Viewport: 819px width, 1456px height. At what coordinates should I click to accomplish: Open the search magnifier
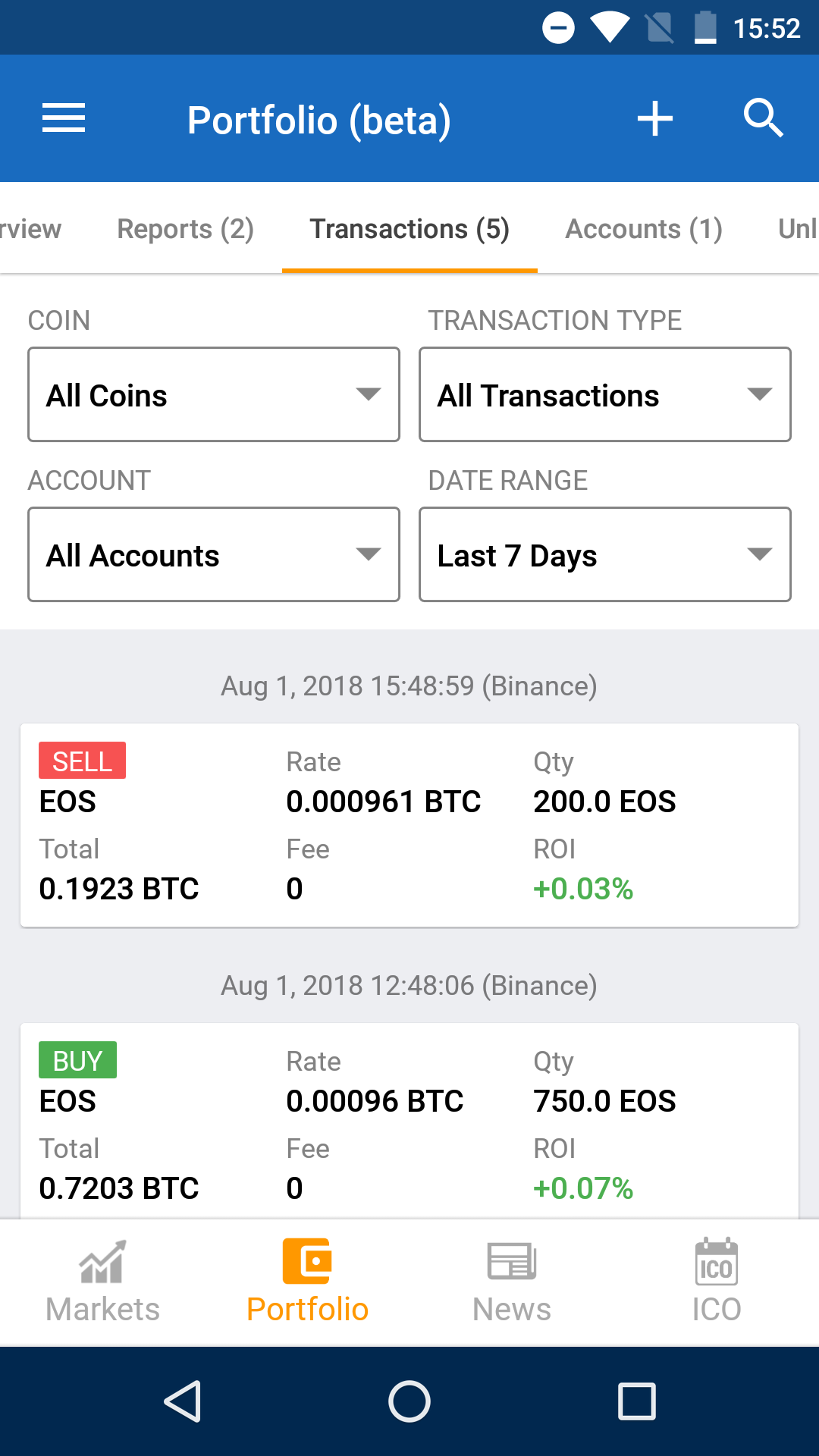click(763, 118)
